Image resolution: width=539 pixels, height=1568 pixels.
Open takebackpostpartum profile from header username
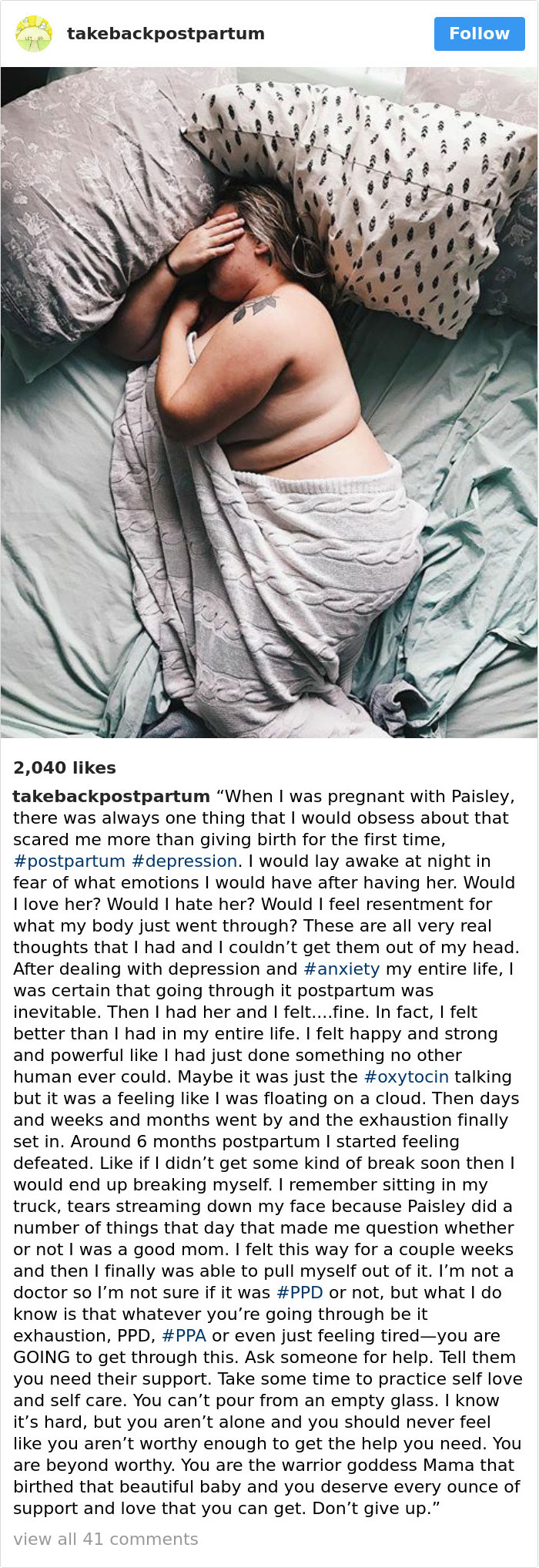pyautogui.click(x=166, y=34)
